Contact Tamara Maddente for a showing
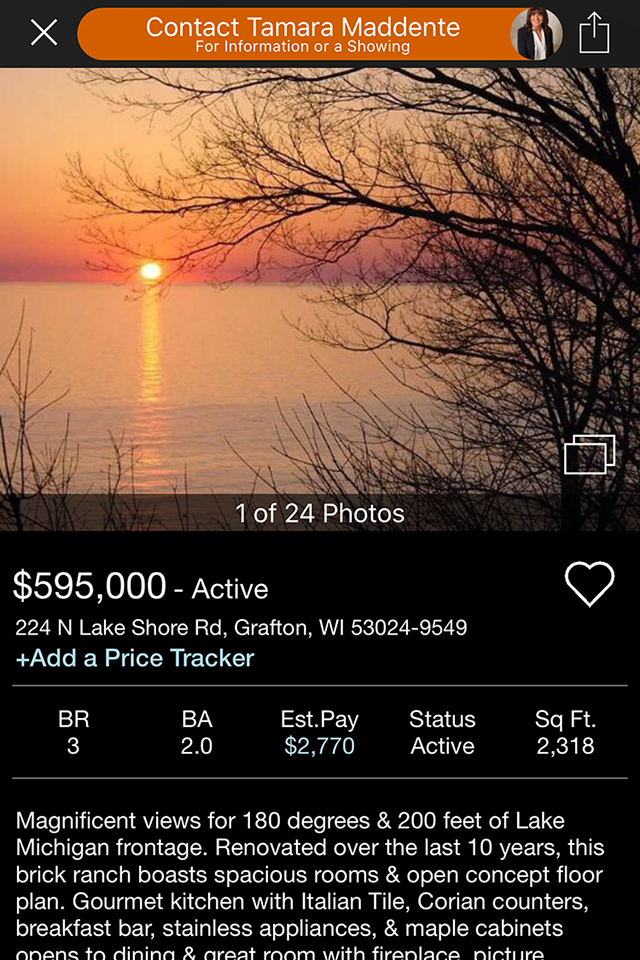 click(x=302, y=34)
